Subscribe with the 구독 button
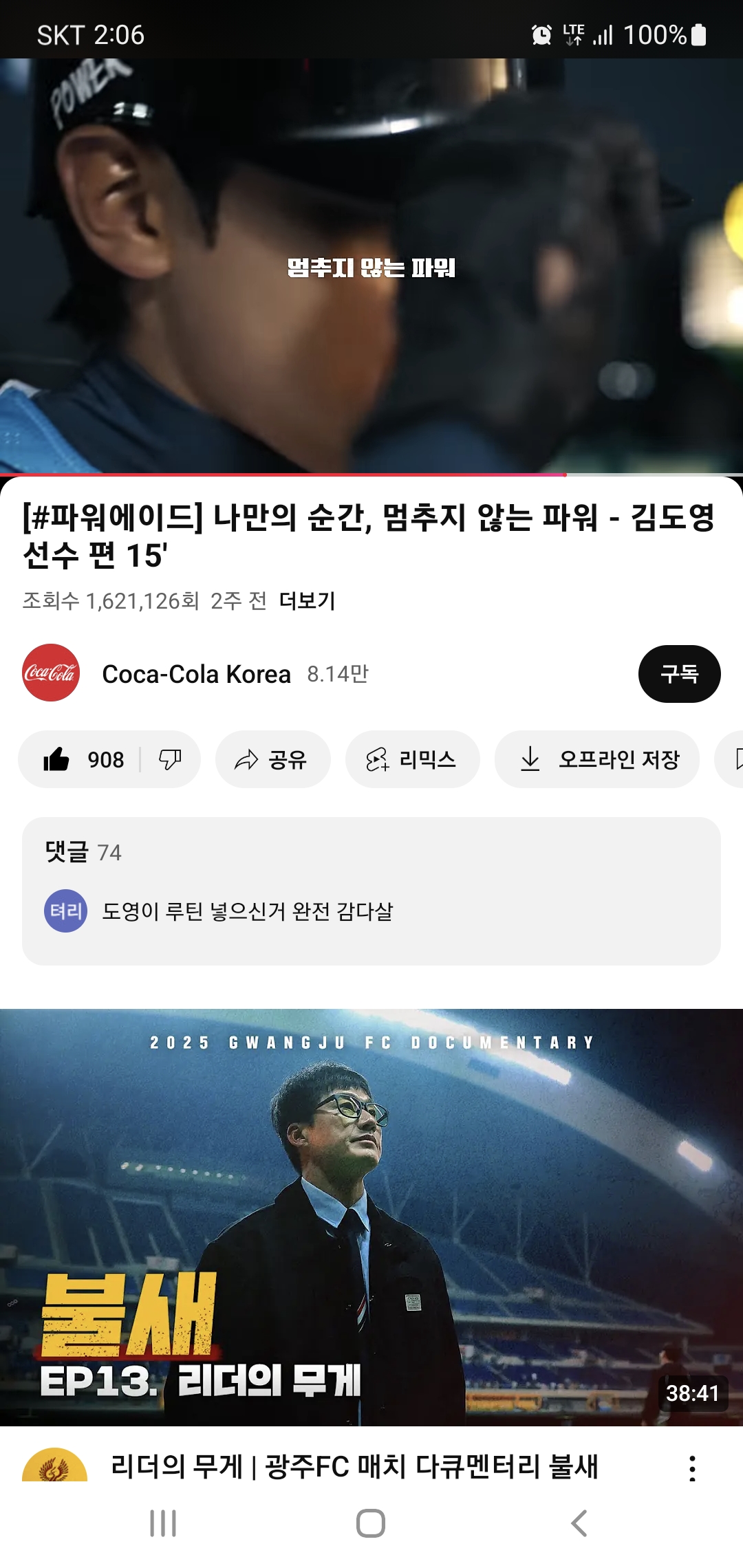The image size is (743, 1568). pyautogui.click(x=679, y=674)
